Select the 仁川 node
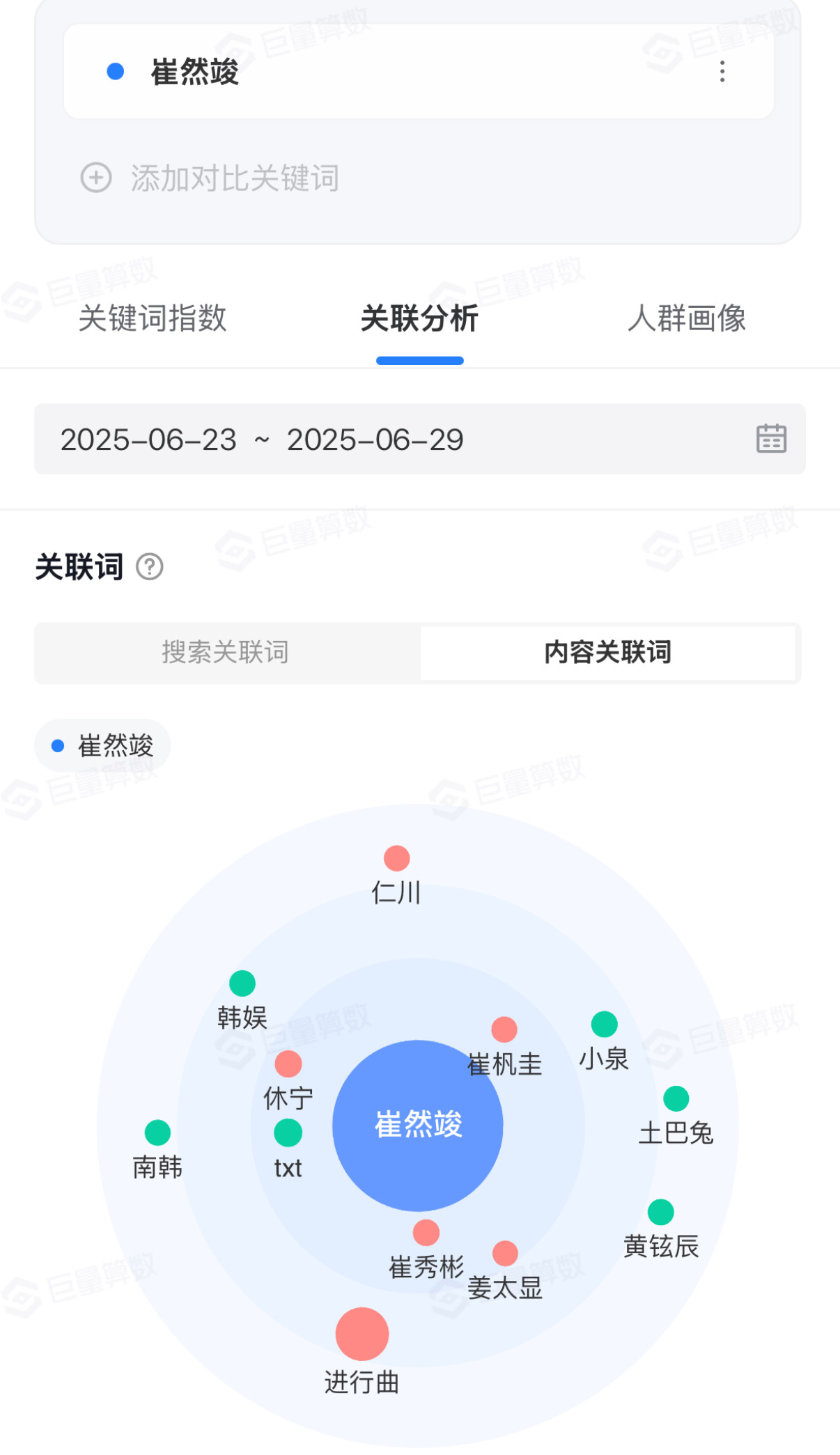This screenshot has height=1455, width=840. [x=397, y=859]
